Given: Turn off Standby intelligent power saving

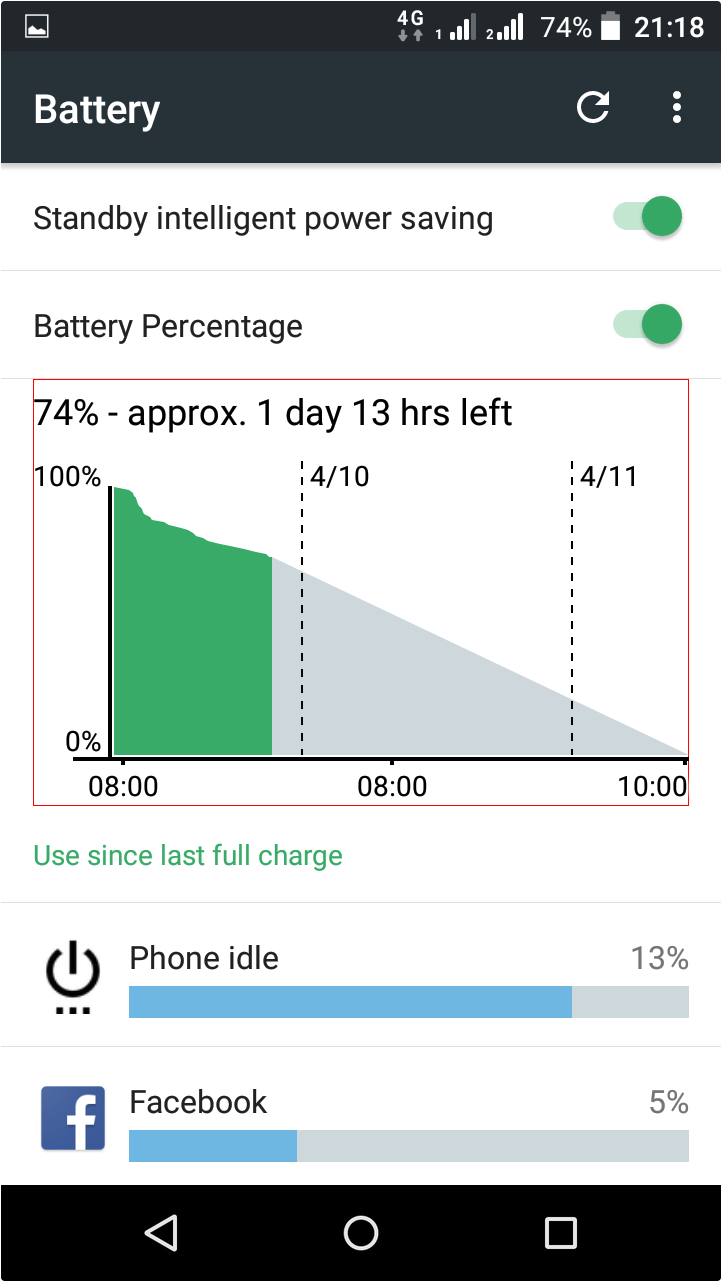Looking at the screenshot, I should (648, 217).
